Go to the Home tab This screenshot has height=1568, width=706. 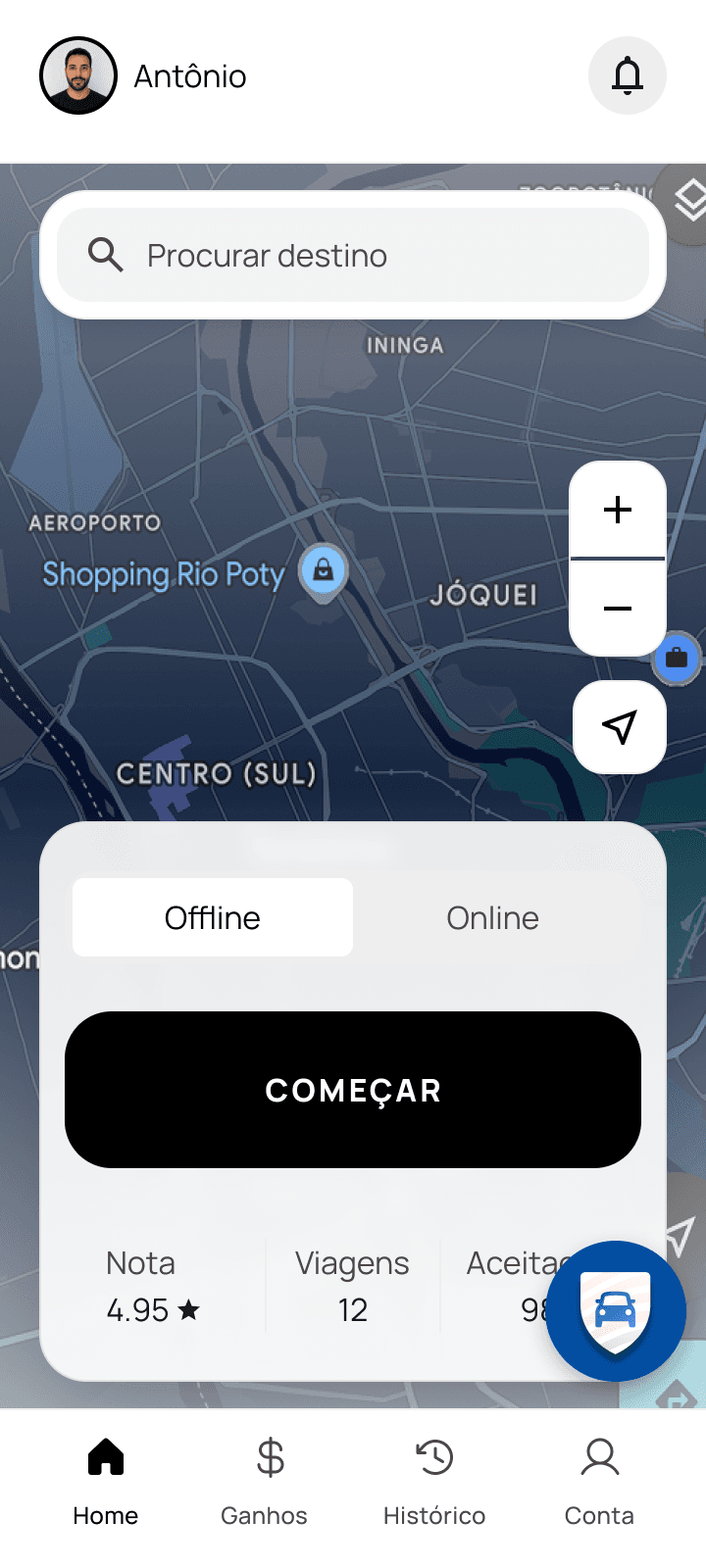pyautogui.click(x=106, y=1483)
